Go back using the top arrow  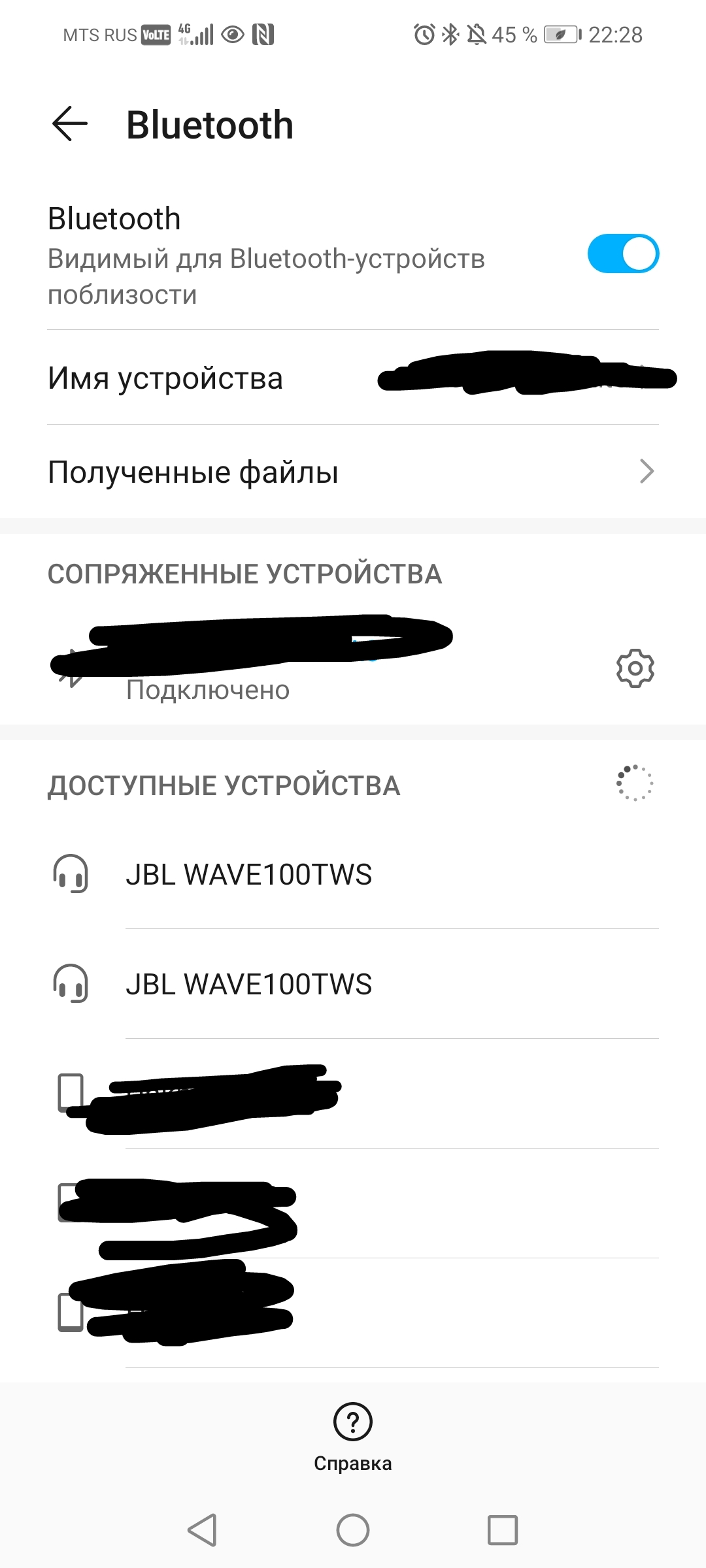point(70,124)
